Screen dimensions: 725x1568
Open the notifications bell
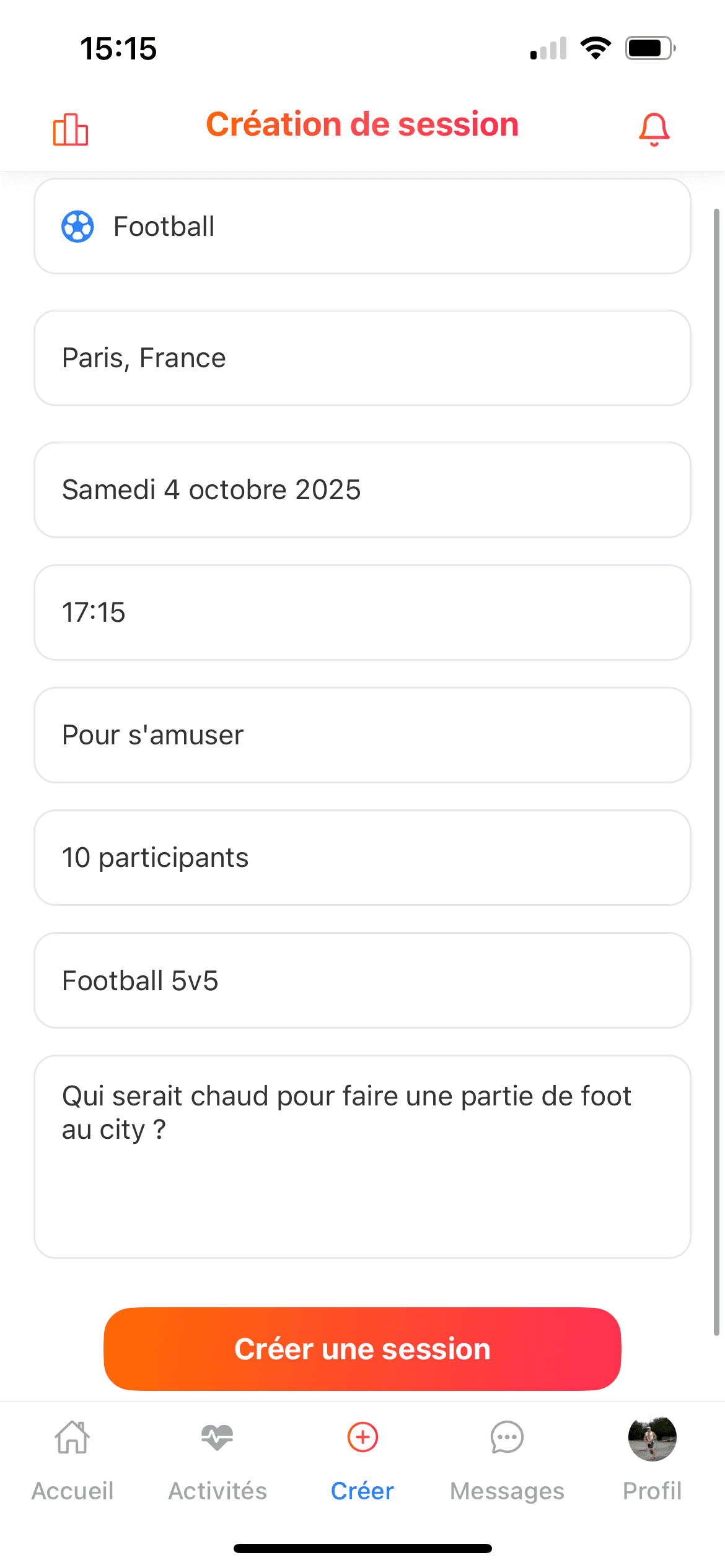coord(654,129)
